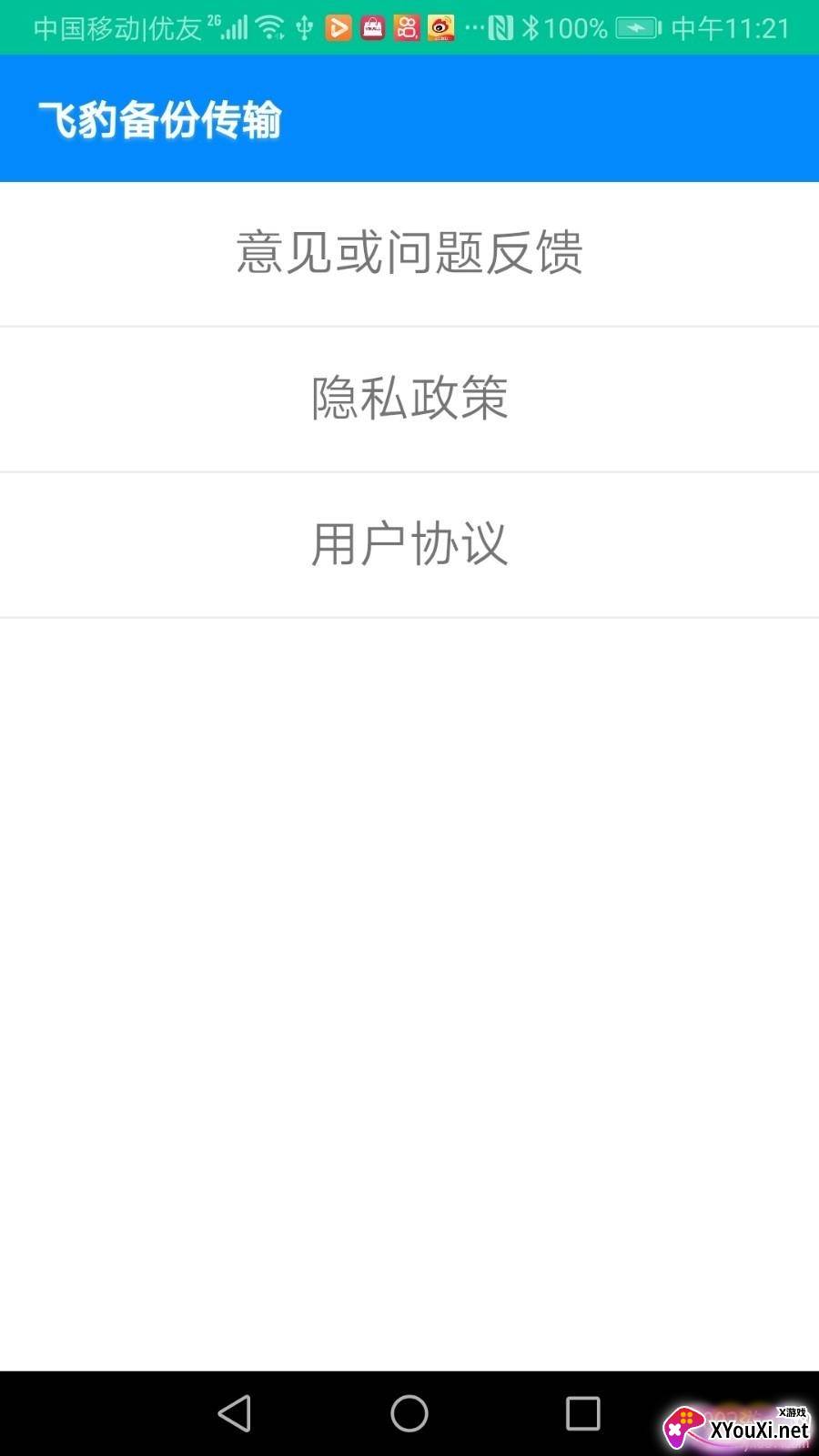Image resolution: width=819 pixels, height=1456 pixels.
Task: Go back with the system back button
Action: coord(235,1413)
